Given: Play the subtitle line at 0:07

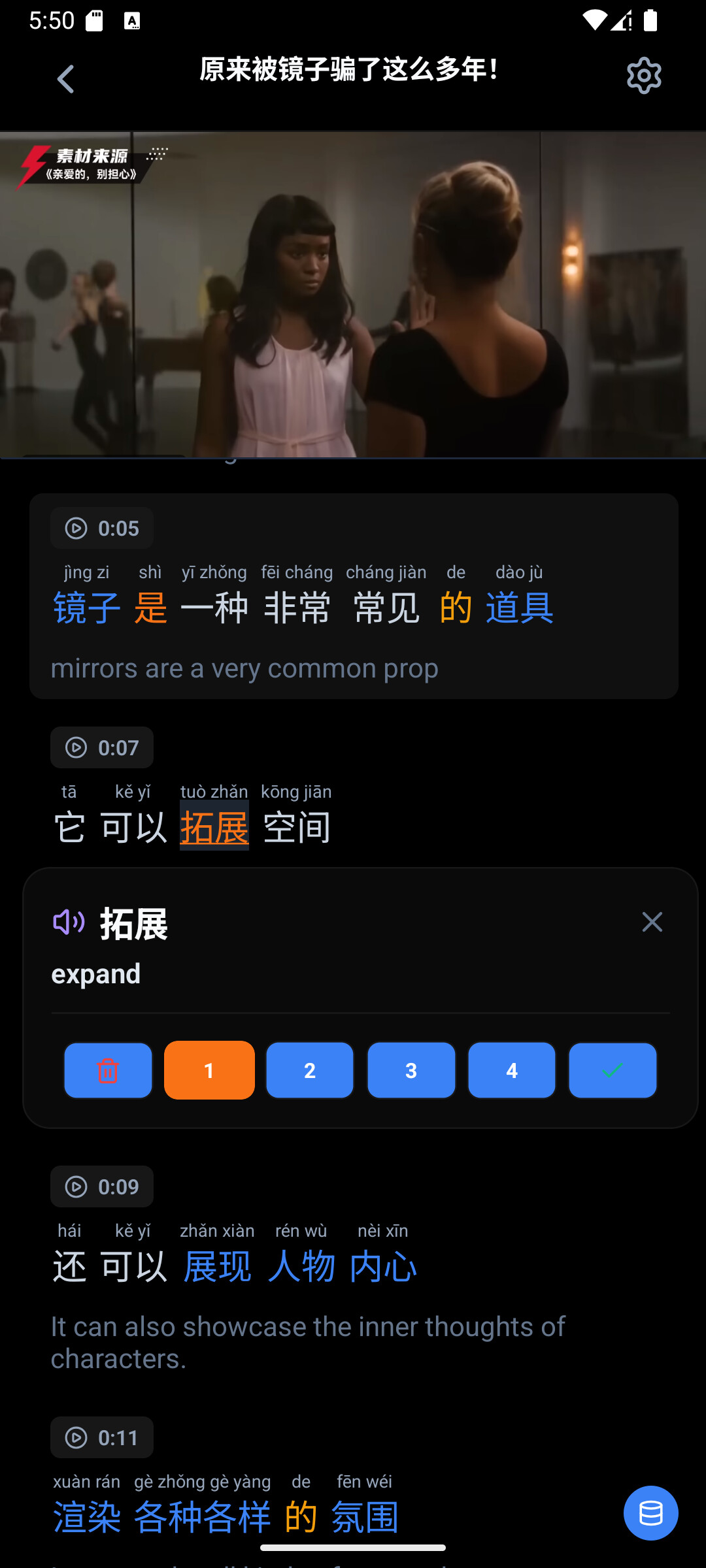Looking at the screenshot, I should point(102,747).
